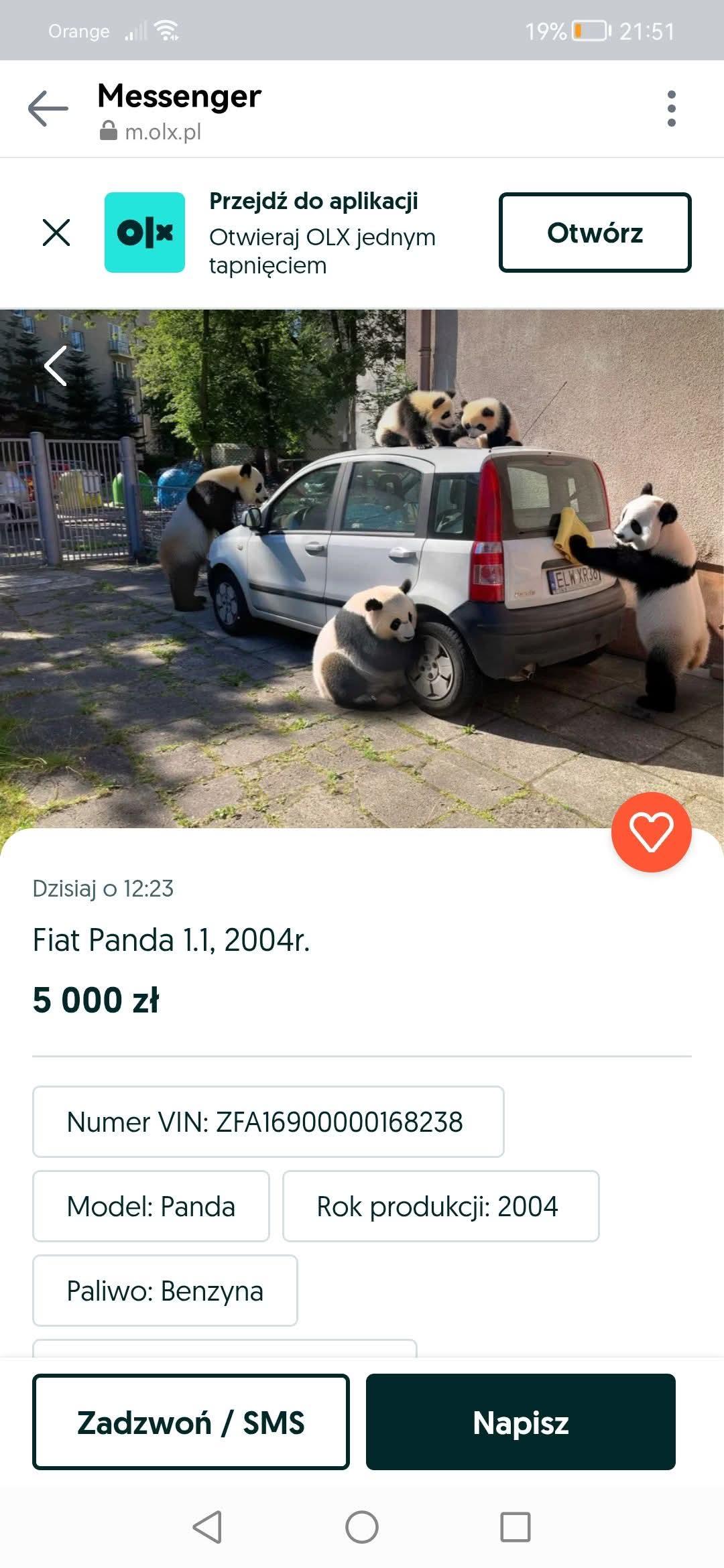This screenshot has height=1568, width=724.
Task: Add the listing to favorites with the heart
Action: pos(651,832)
